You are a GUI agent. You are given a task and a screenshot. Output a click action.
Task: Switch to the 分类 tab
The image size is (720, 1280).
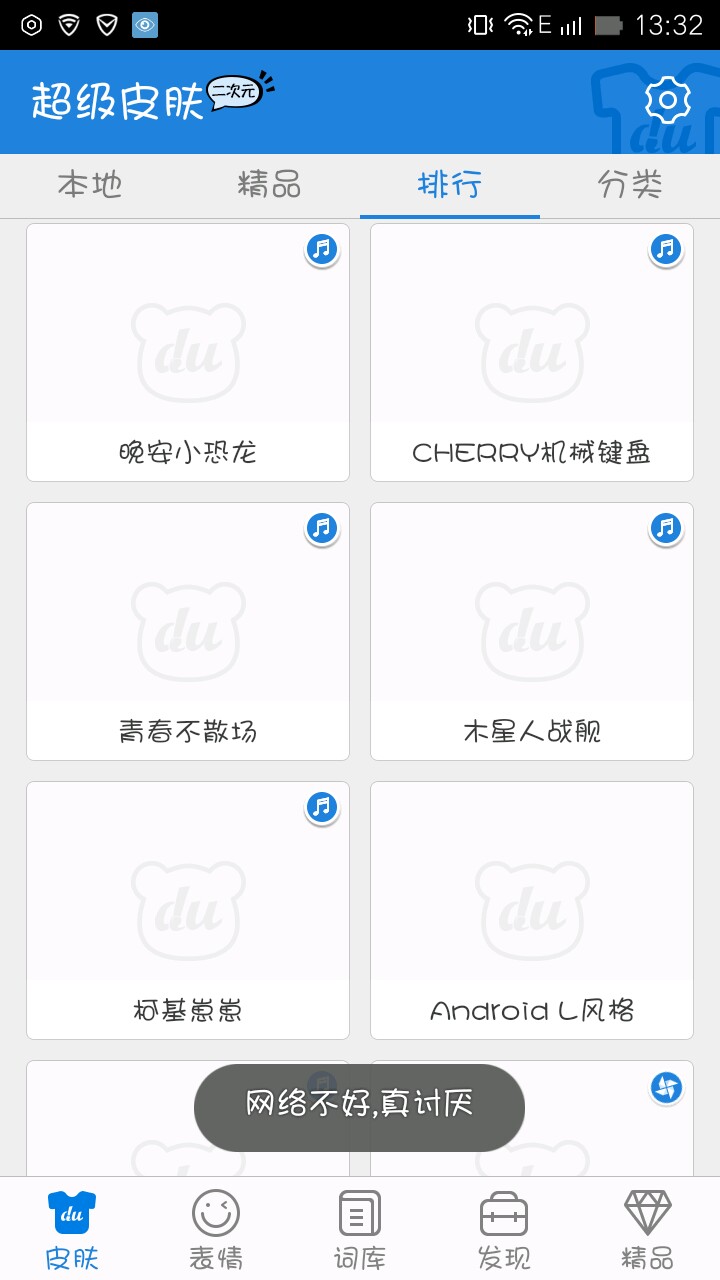(630, 185)
